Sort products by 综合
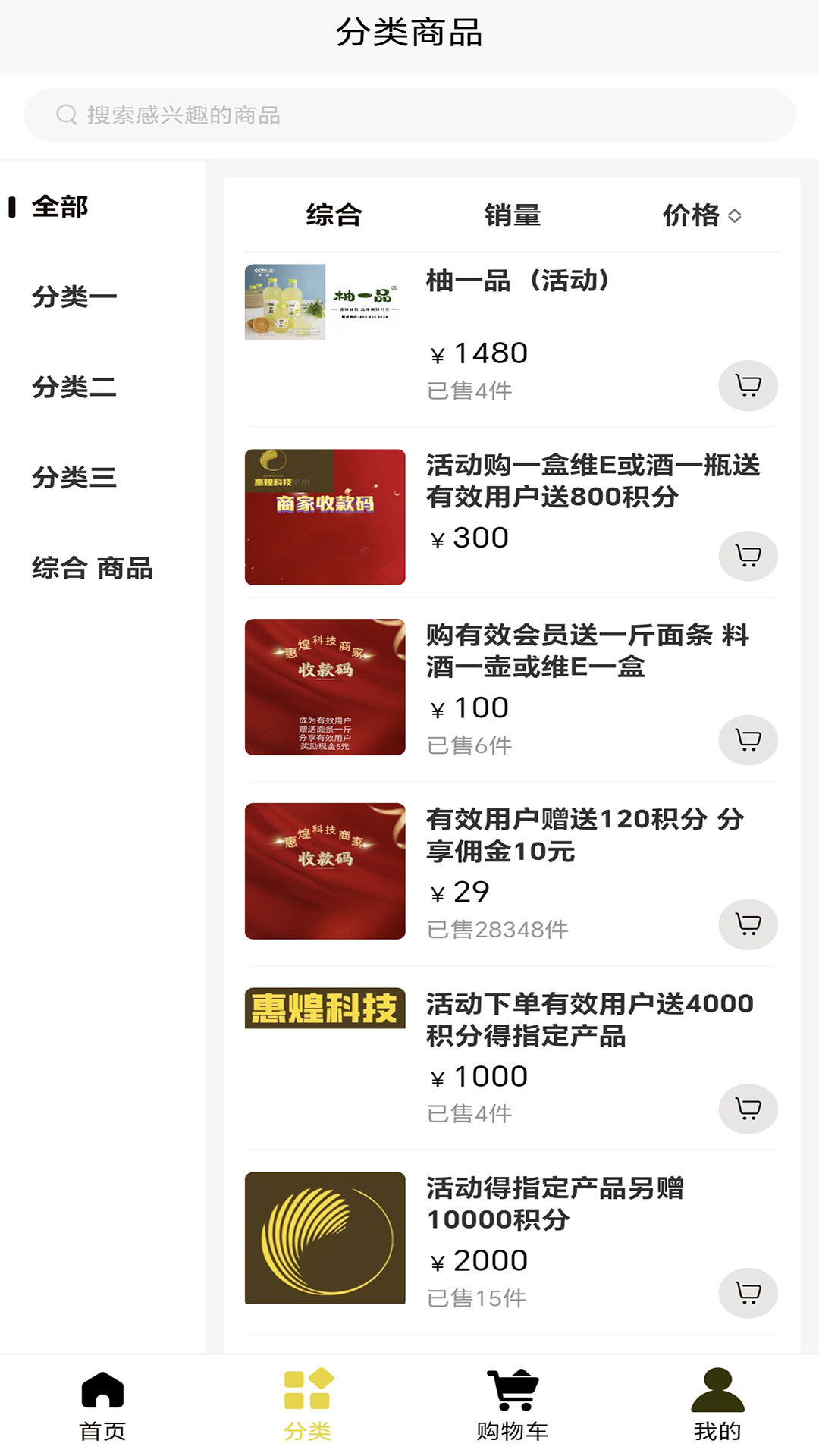The width and height of the screenshot is (819, 1456). point(334,215)
